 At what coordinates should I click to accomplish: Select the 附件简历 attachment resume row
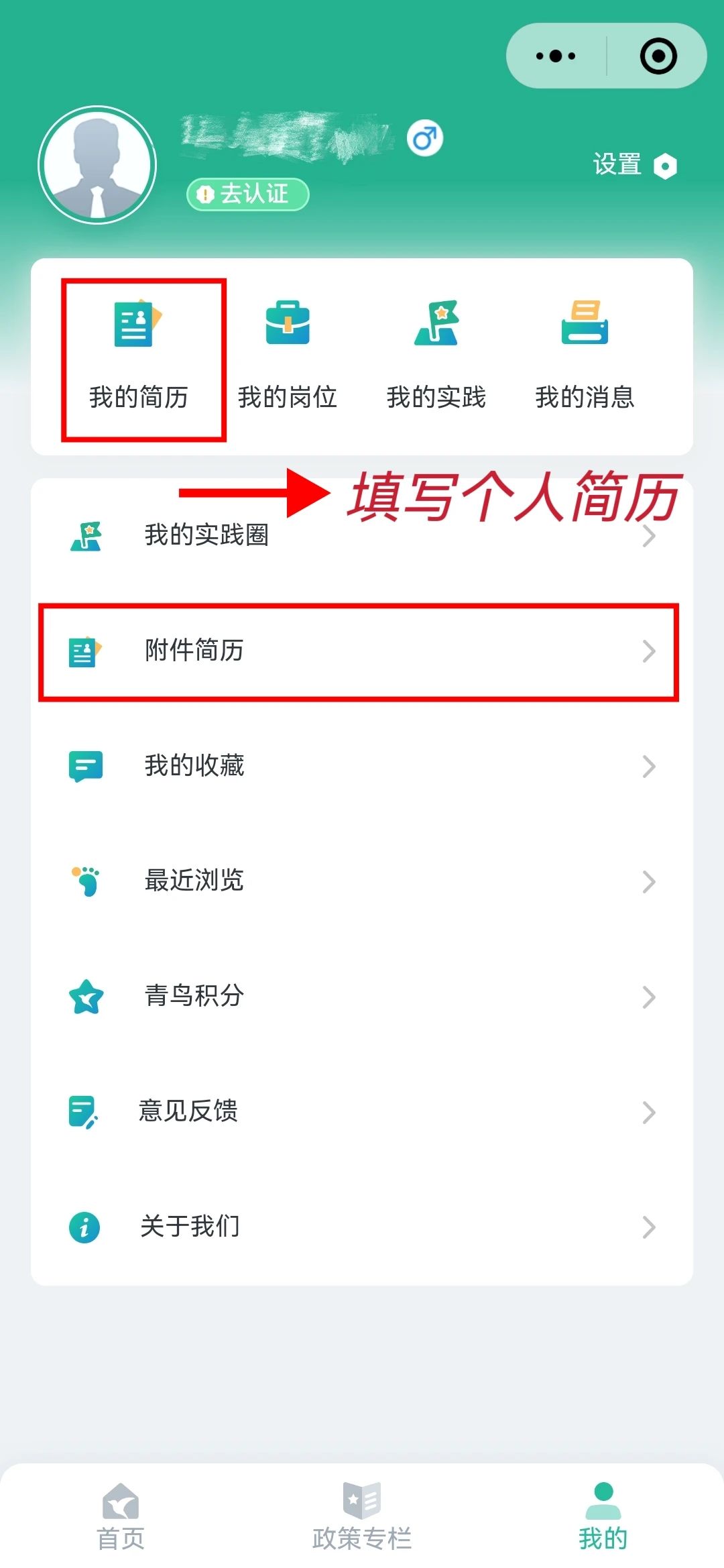(362, 651)
